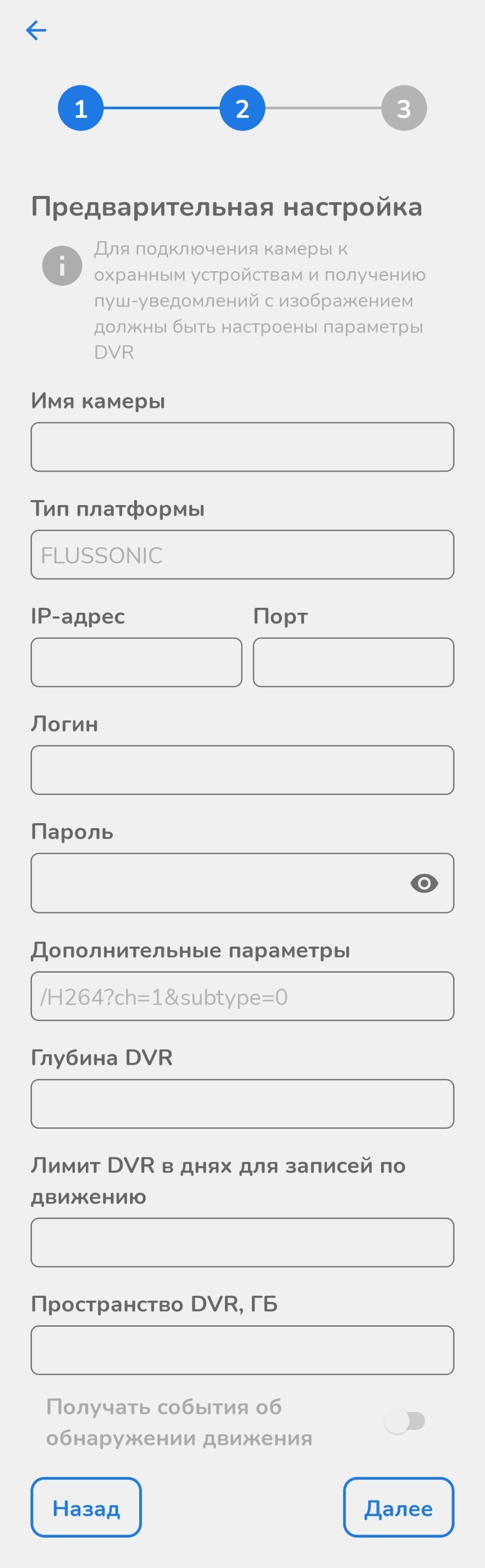The height and width of the screenshot is (1568, 485).
Task: Go back with the Назад button
Action: 86,1507
